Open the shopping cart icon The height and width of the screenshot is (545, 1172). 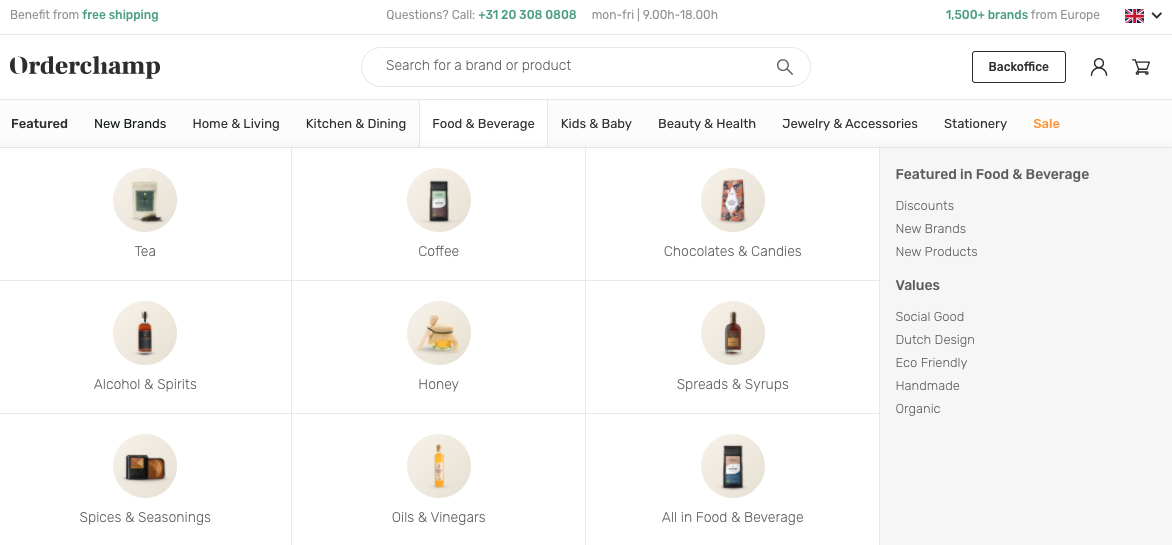tap(1141, 67)
